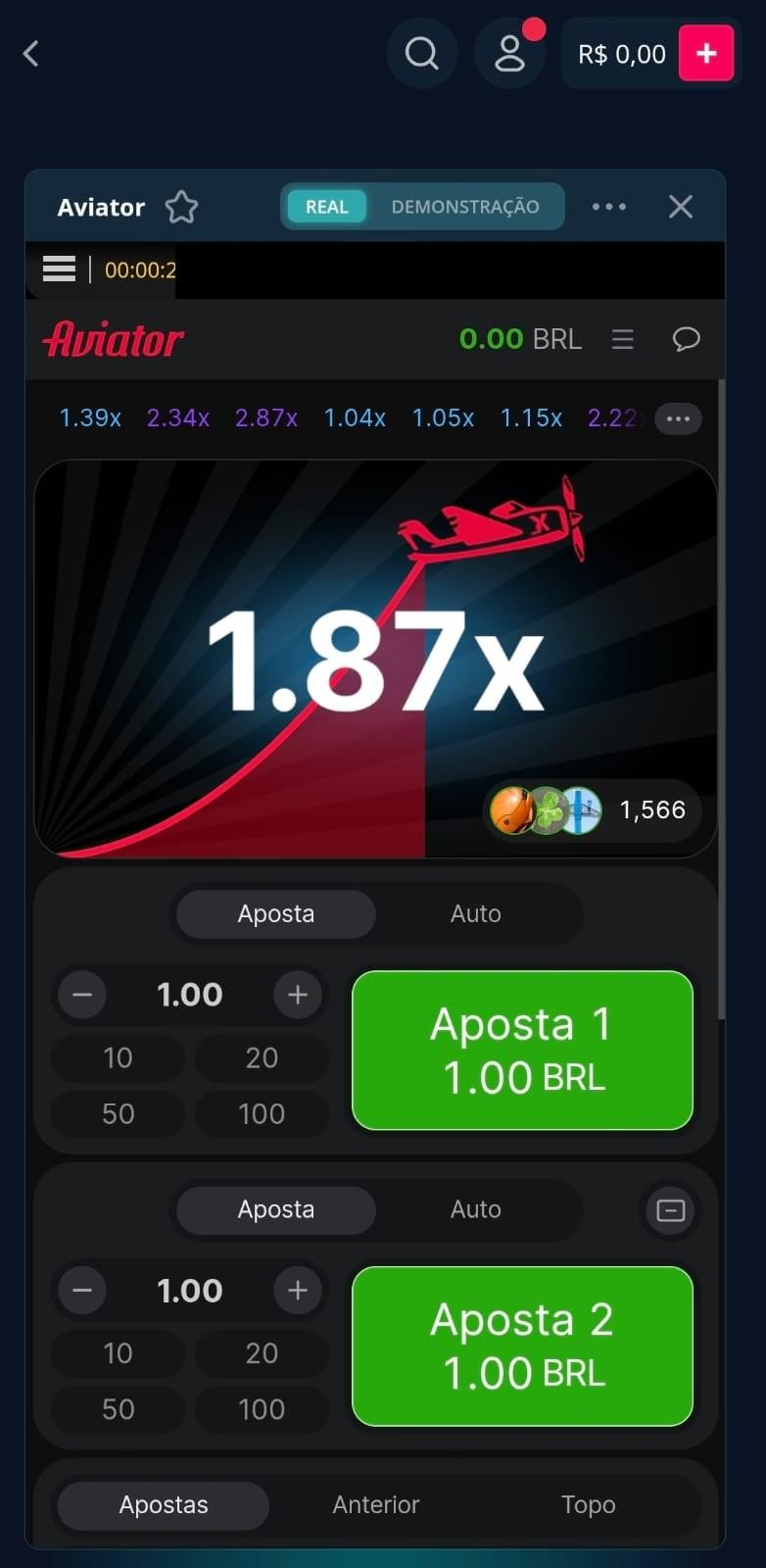
Task: Expand the full multiplier history
Action: point(677,418)
